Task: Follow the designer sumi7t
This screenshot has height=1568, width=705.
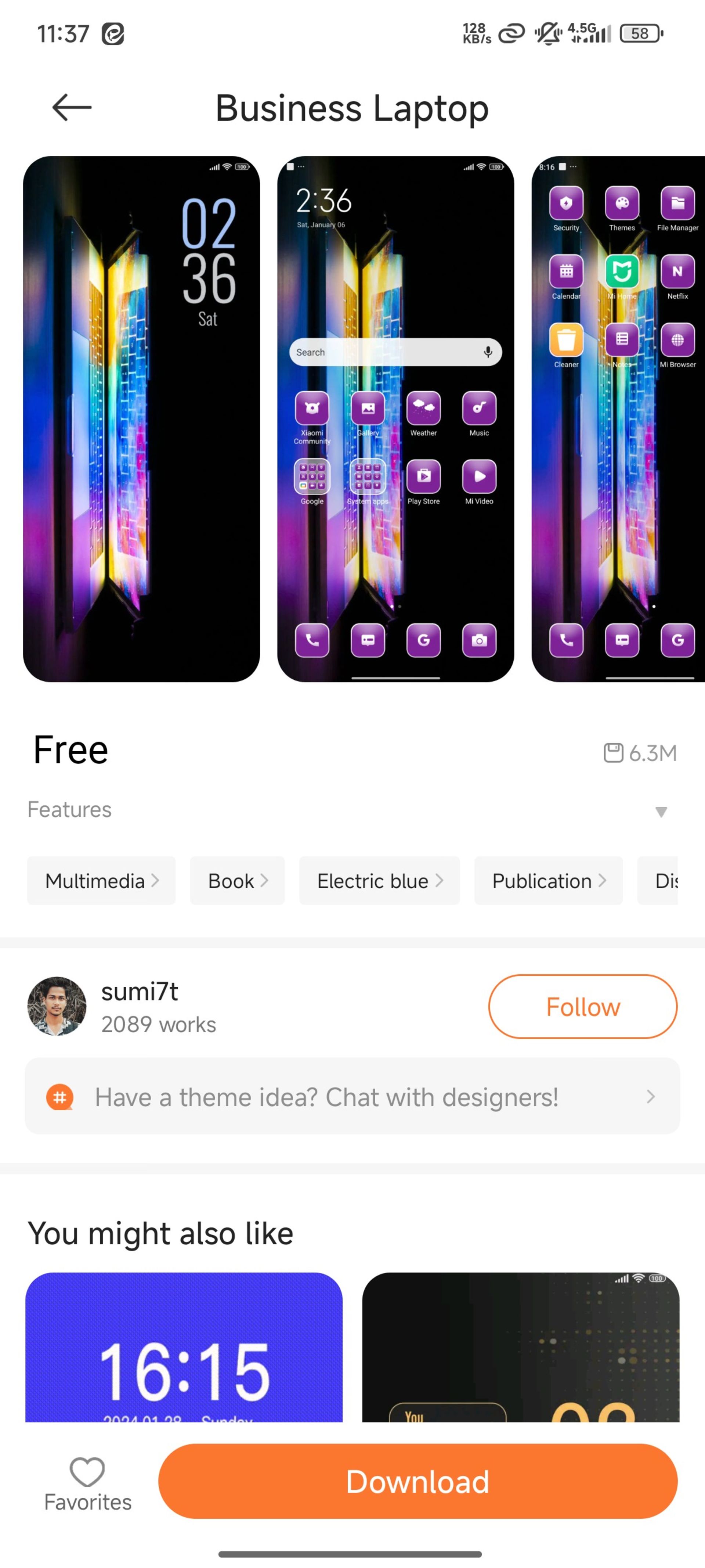Action: tap(582, 1007)
